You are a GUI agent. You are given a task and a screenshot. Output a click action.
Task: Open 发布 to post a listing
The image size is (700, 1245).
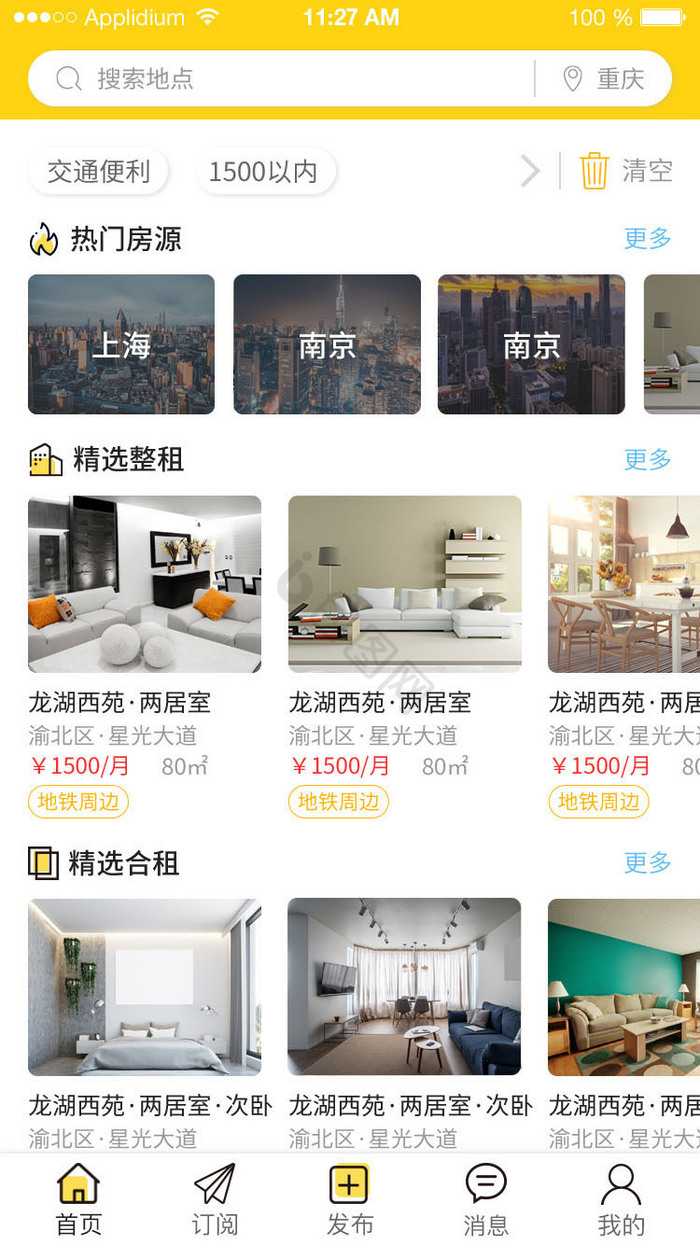(350, 1200)
